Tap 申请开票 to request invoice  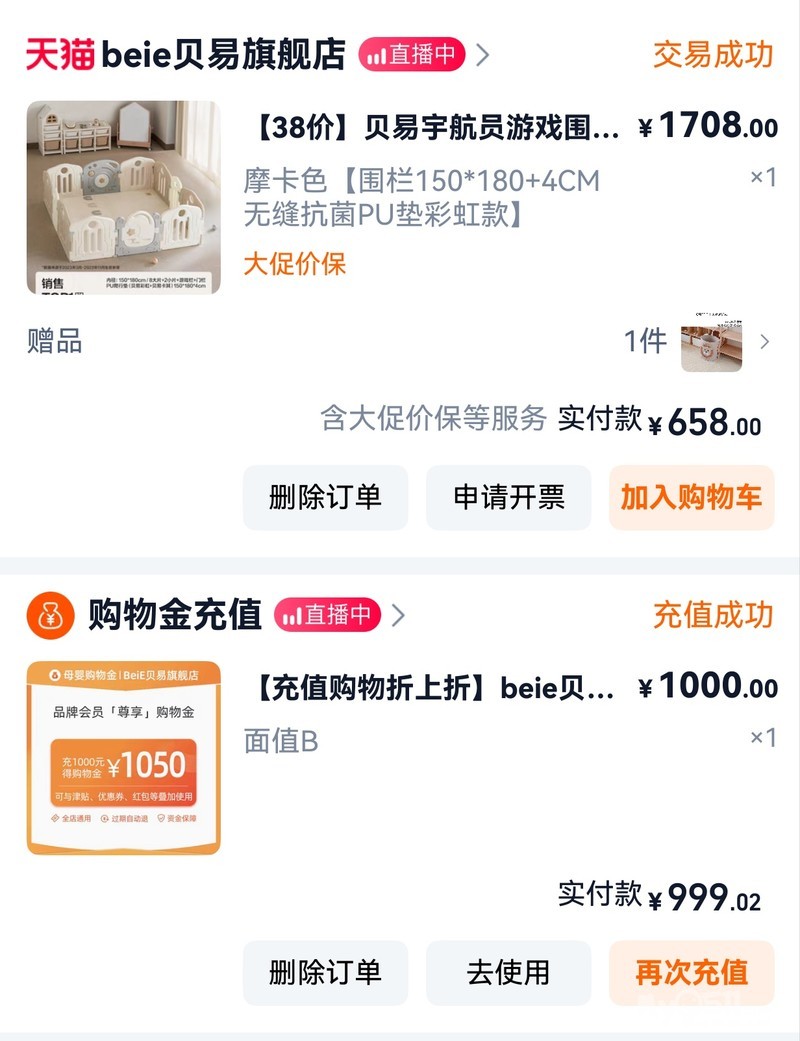click(509, 497)
